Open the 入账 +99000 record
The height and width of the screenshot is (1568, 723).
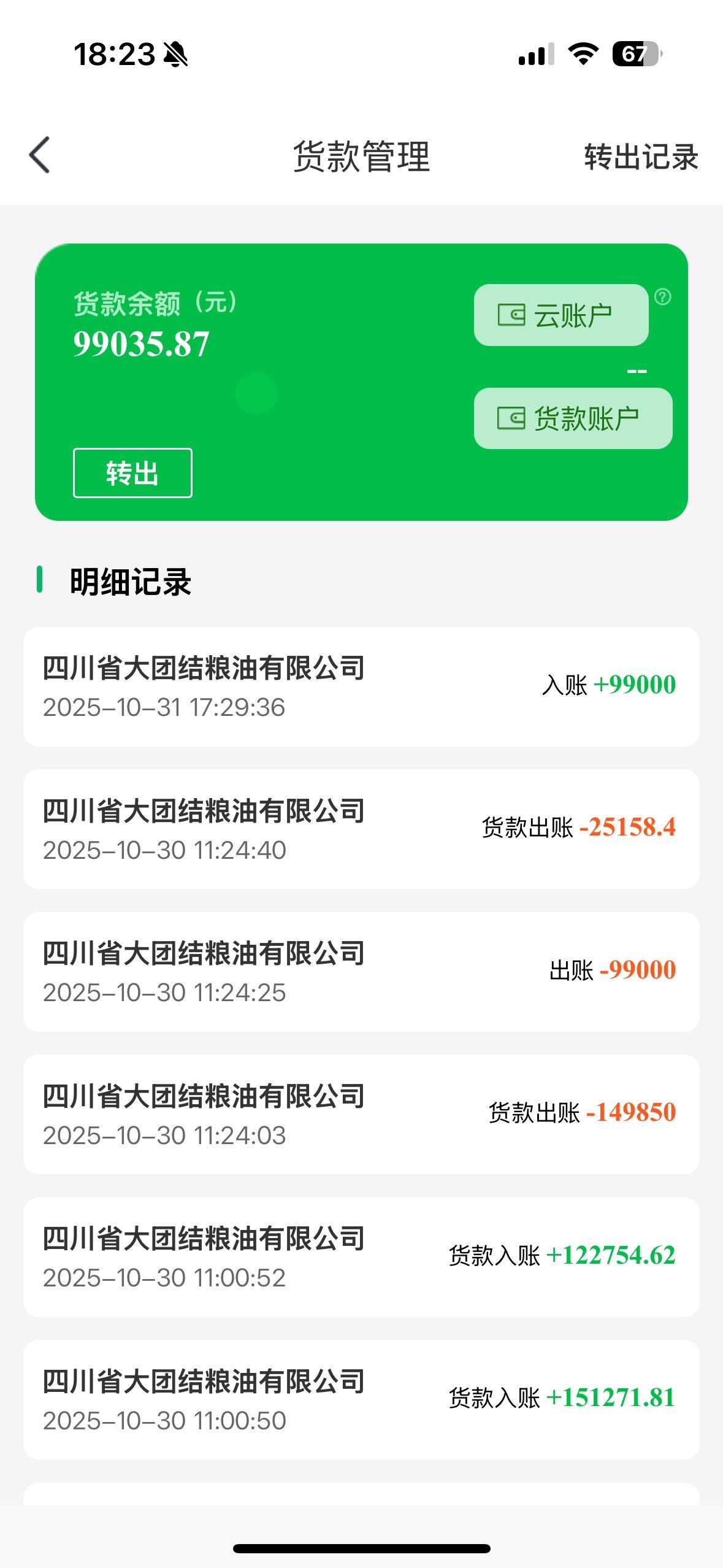[361, 686]
